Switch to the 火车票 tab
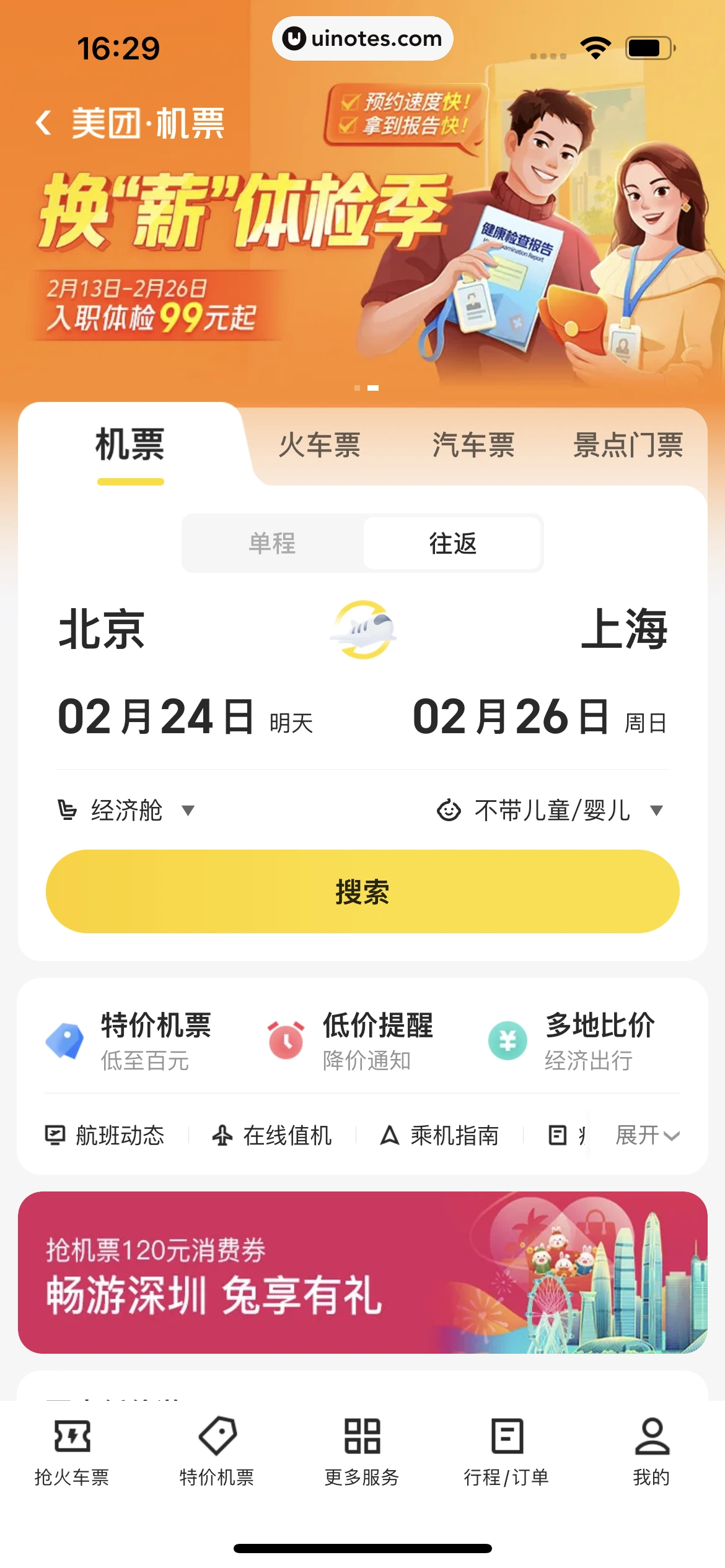725x1568 pixels. pos(319,445)
